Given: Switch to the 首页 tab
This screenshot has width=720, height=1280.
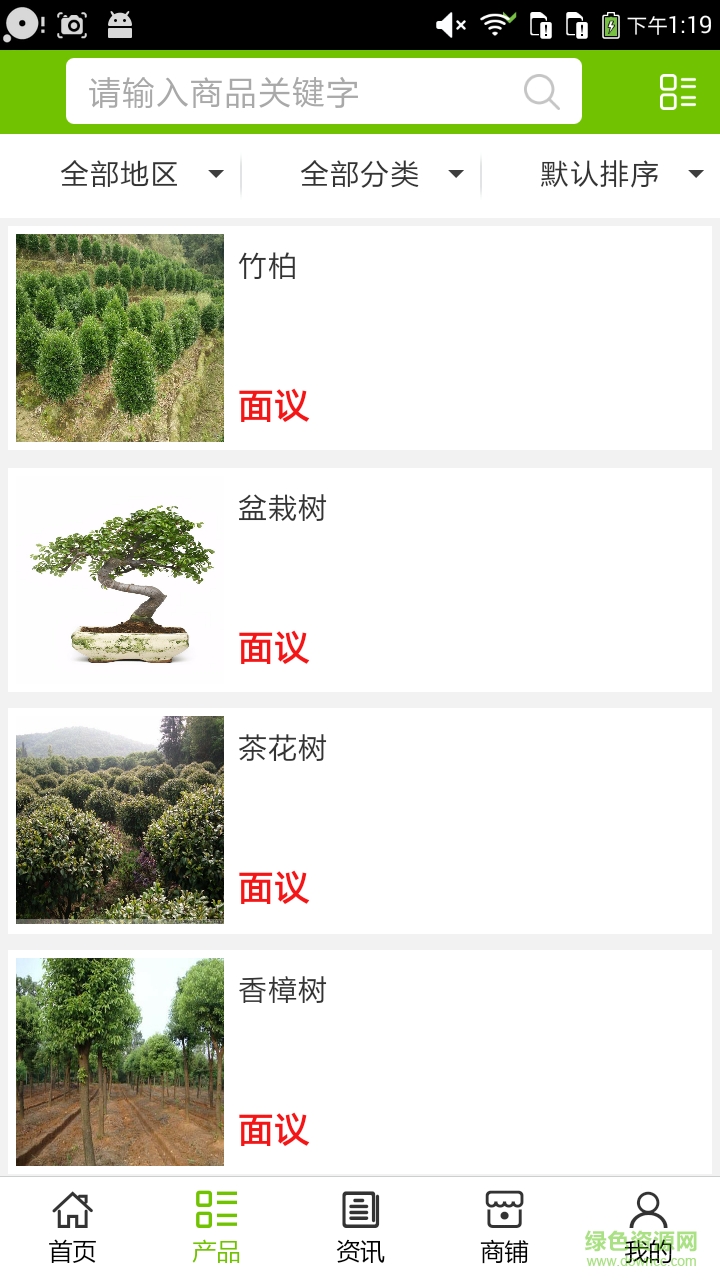Looking at the screenshot, I should pos(71,1225).
